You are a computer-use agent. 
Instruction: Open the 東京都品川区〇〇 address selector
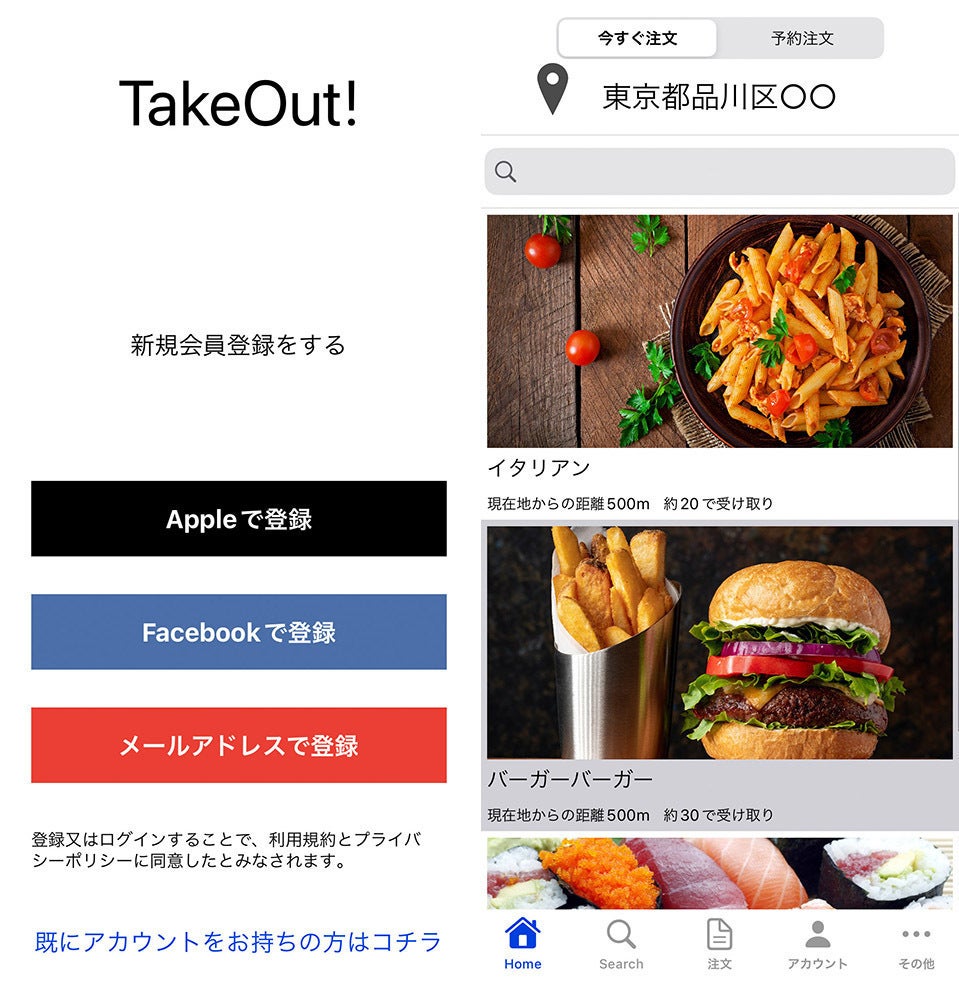coord(720,95)
